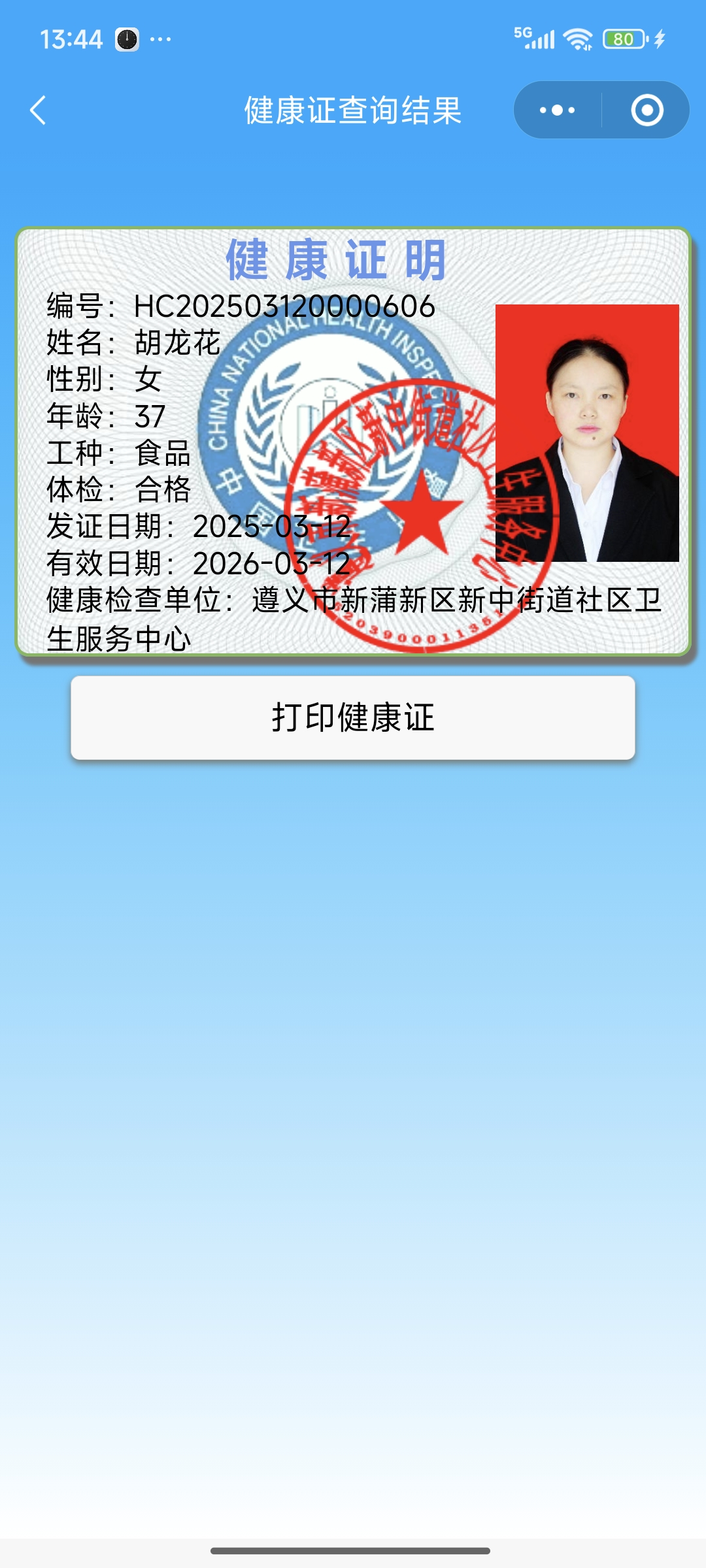Tap the 打印健康证 button
The image size is (706, 1568).
coord(353,717)
